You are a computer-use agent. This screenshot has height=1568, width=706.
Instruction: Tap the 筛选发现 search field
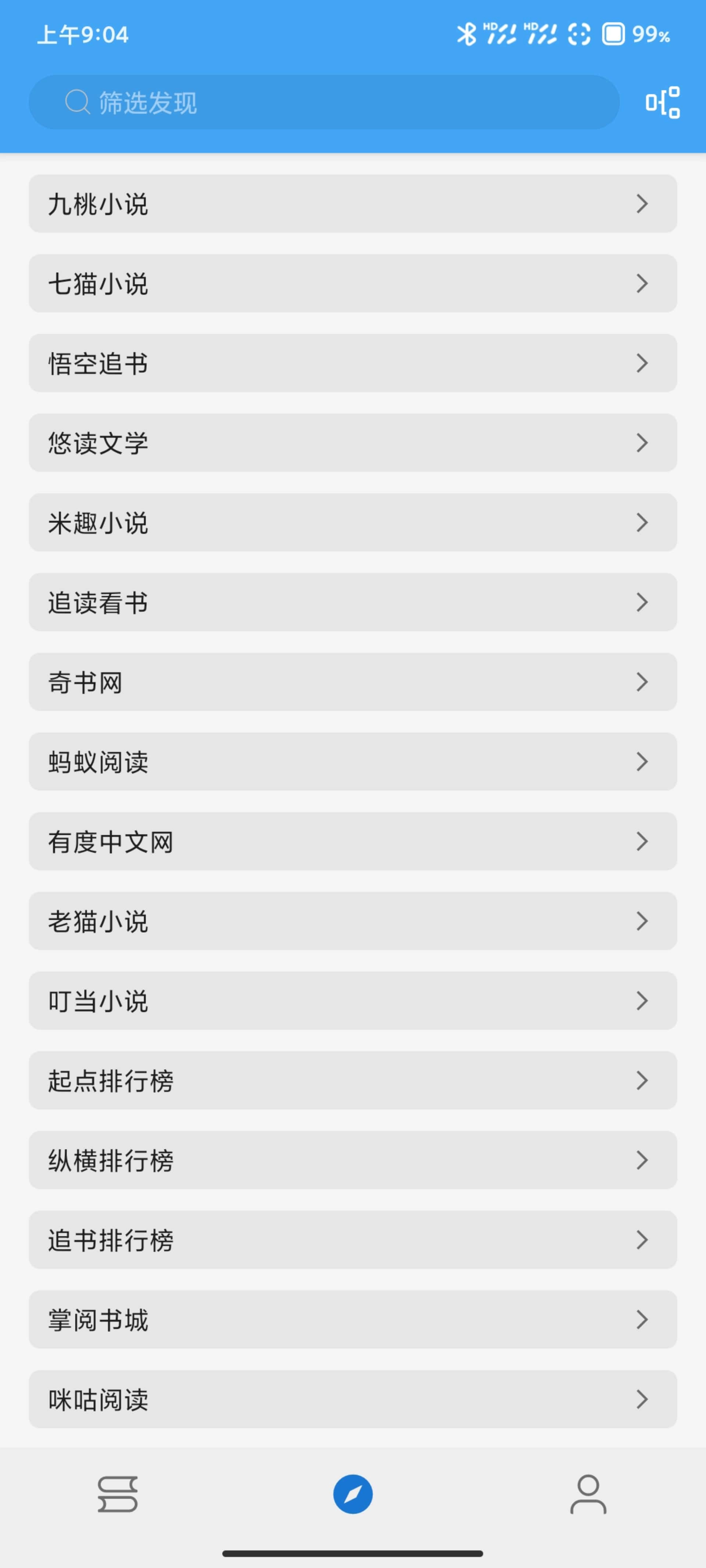click(323, 102)
